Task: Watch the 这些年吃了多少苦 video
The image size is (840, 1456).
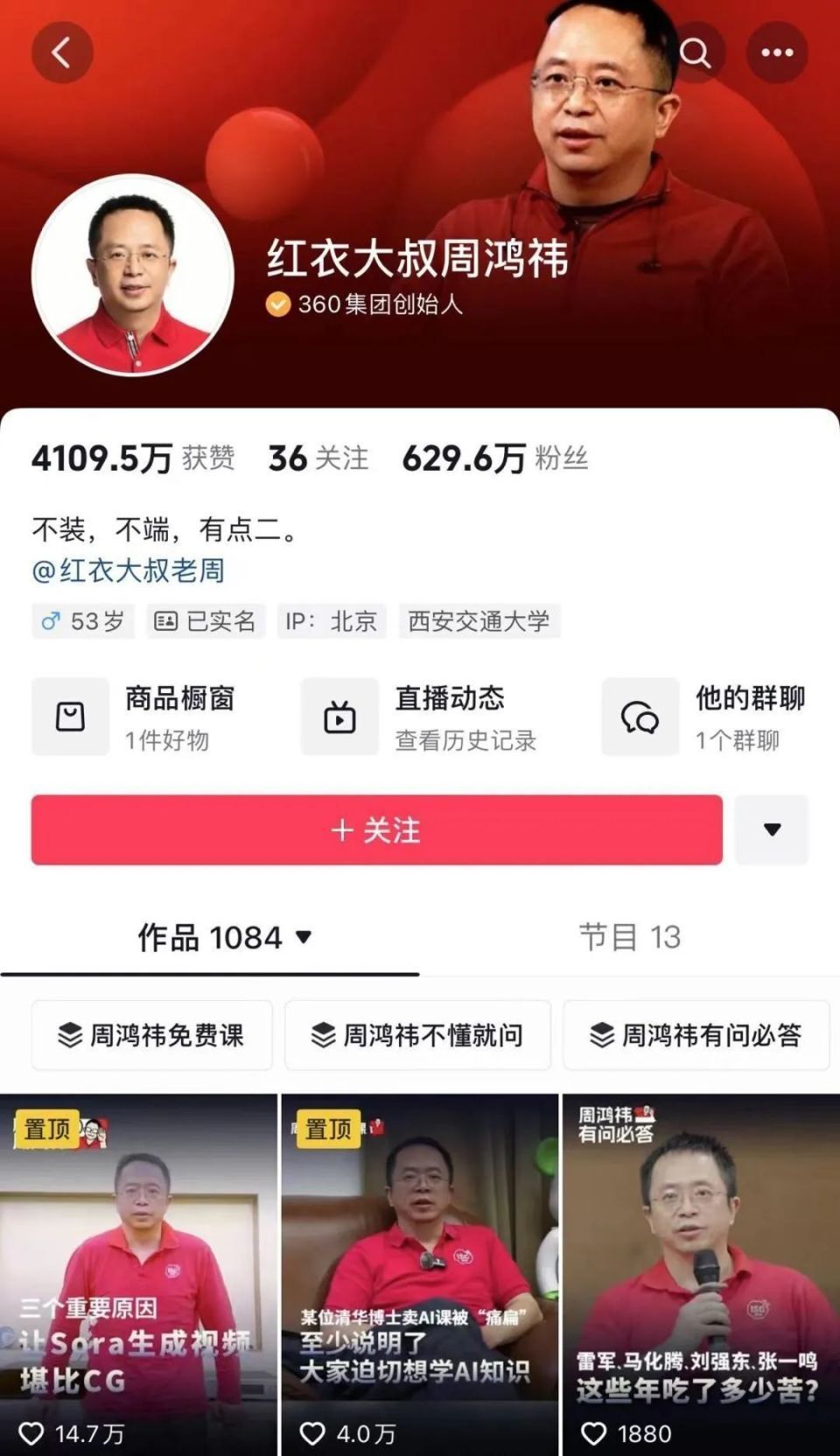Action: pyautogui.click(x=700, y=1269)
